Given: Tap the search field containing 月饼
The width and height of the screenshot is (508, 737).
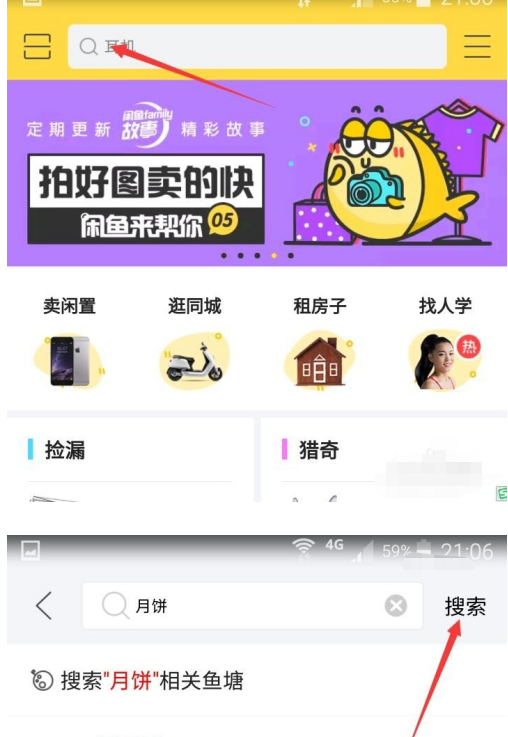Looking at the screenshot, I should pyautogui.click(x=252, y=605).
